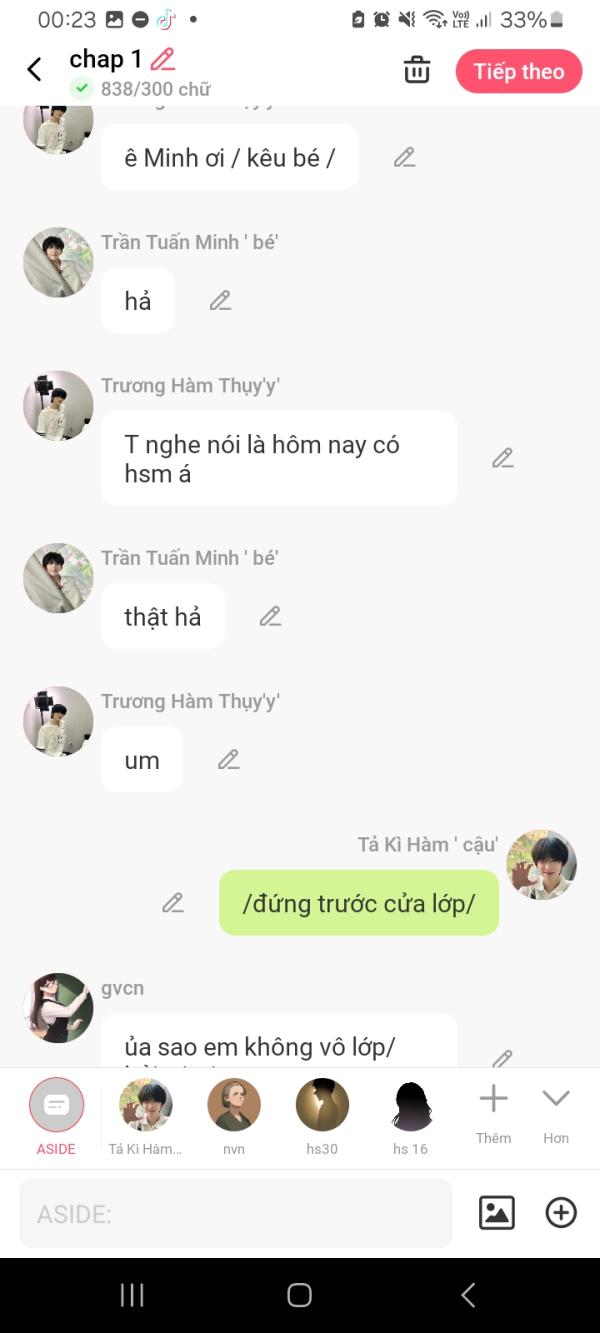
Task: Edit the "um" message
Action: click(228, 760)
